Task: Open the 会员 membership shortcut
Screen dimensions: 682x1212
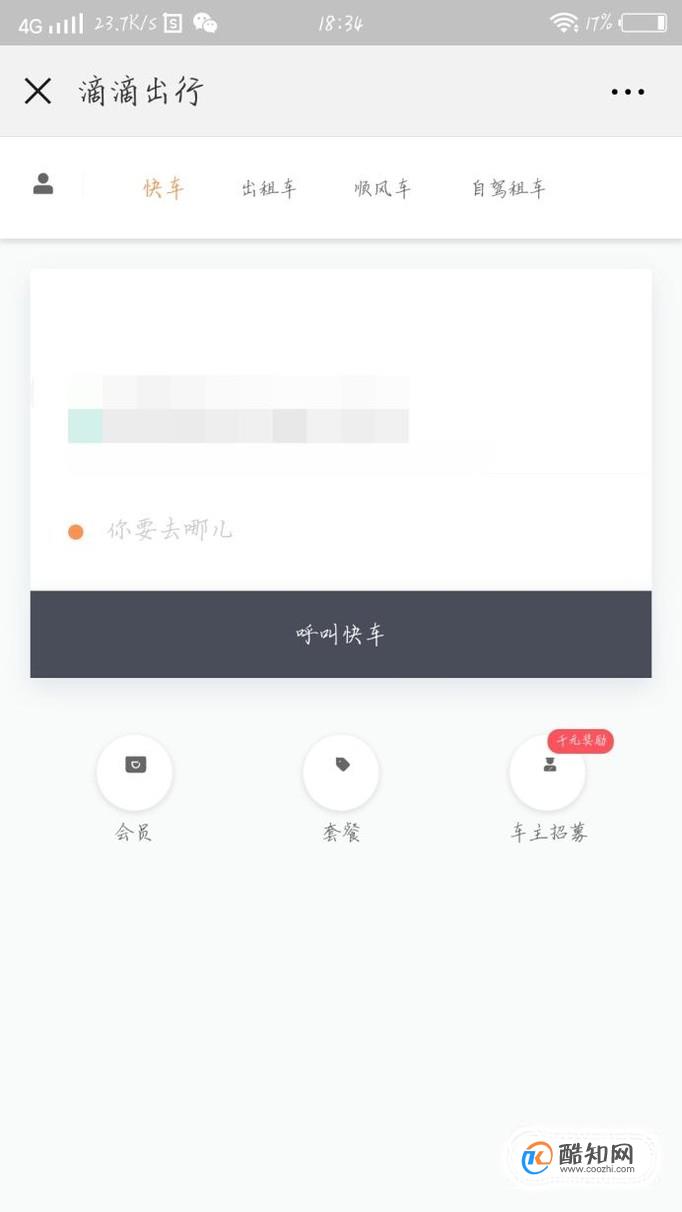Action: click(135, 773)
